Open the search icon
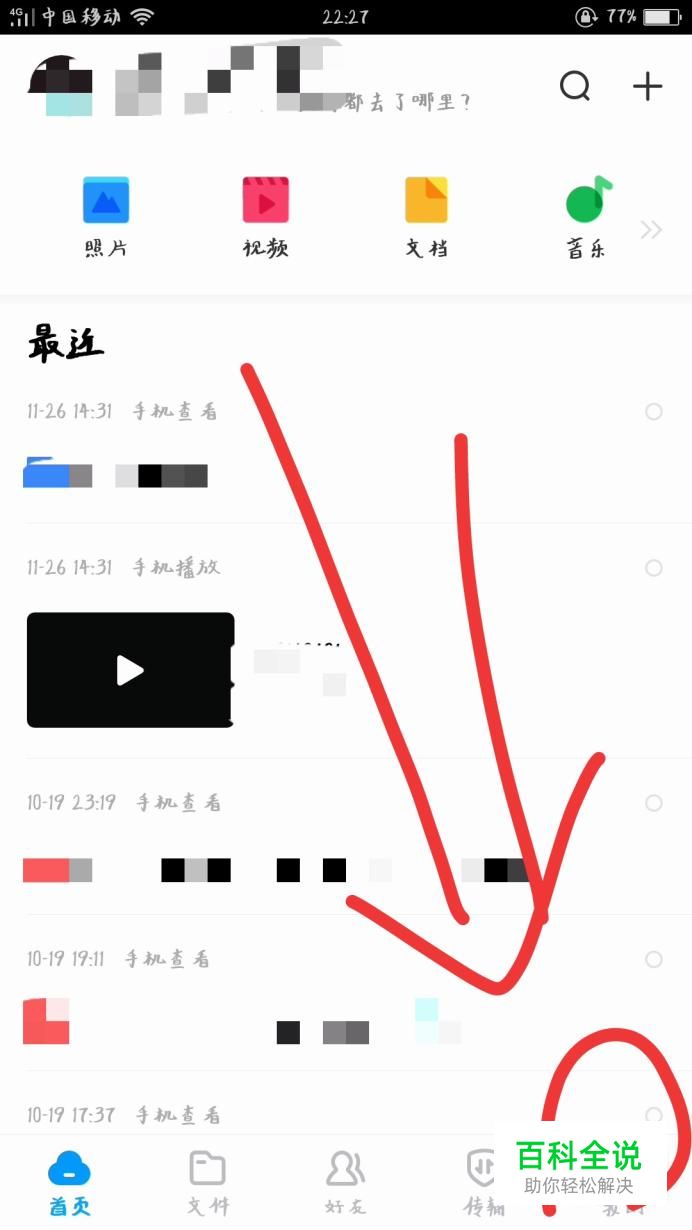The width and height of the screenshot is (692, 1230). point(575,87)
